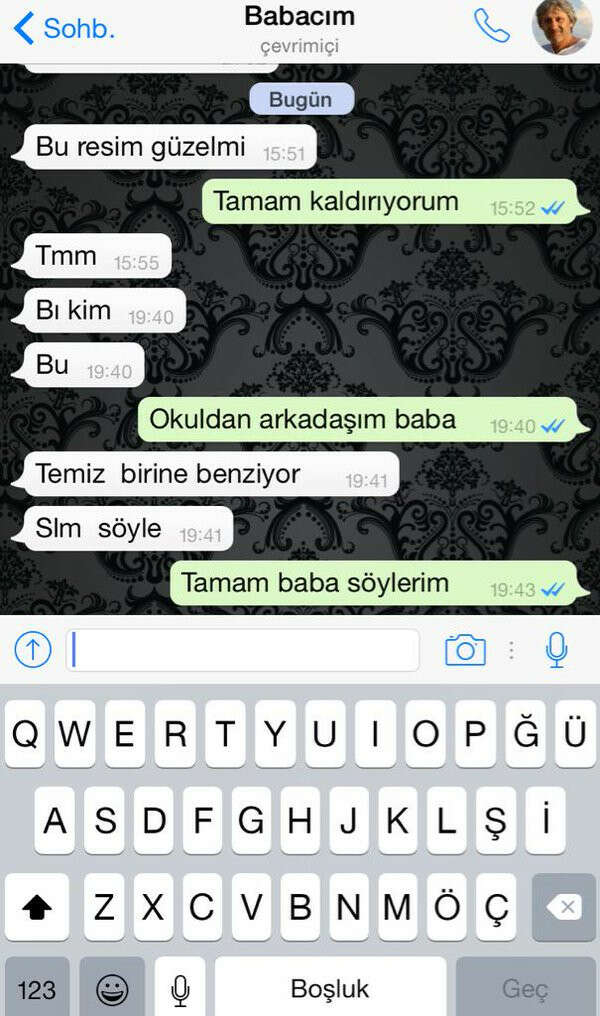
Task: Go back to Sohb. chat list
Action: tap(62, 27)
